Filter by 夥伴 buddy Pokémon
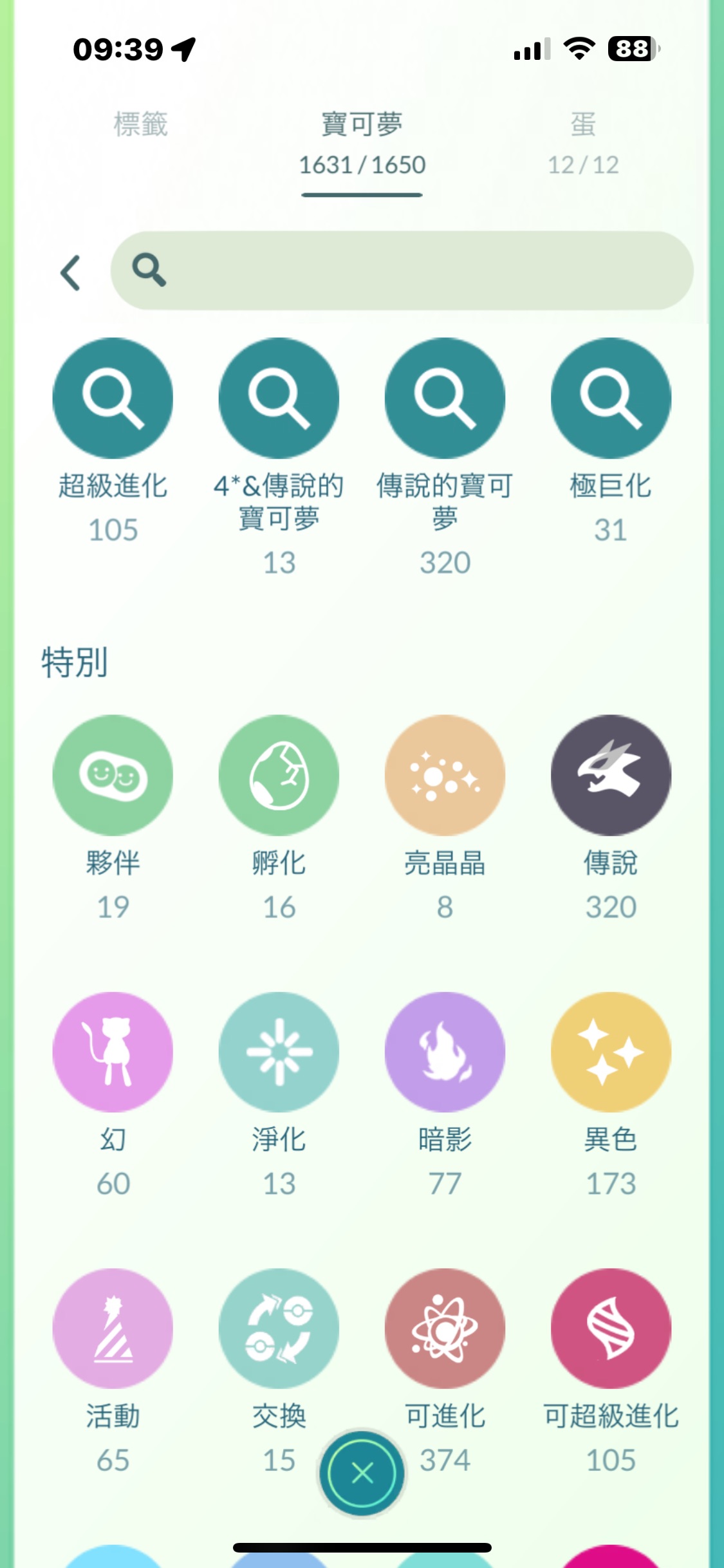Viewport: 724px width, 1568px height. pyautogui.click(x=113, y=775)
